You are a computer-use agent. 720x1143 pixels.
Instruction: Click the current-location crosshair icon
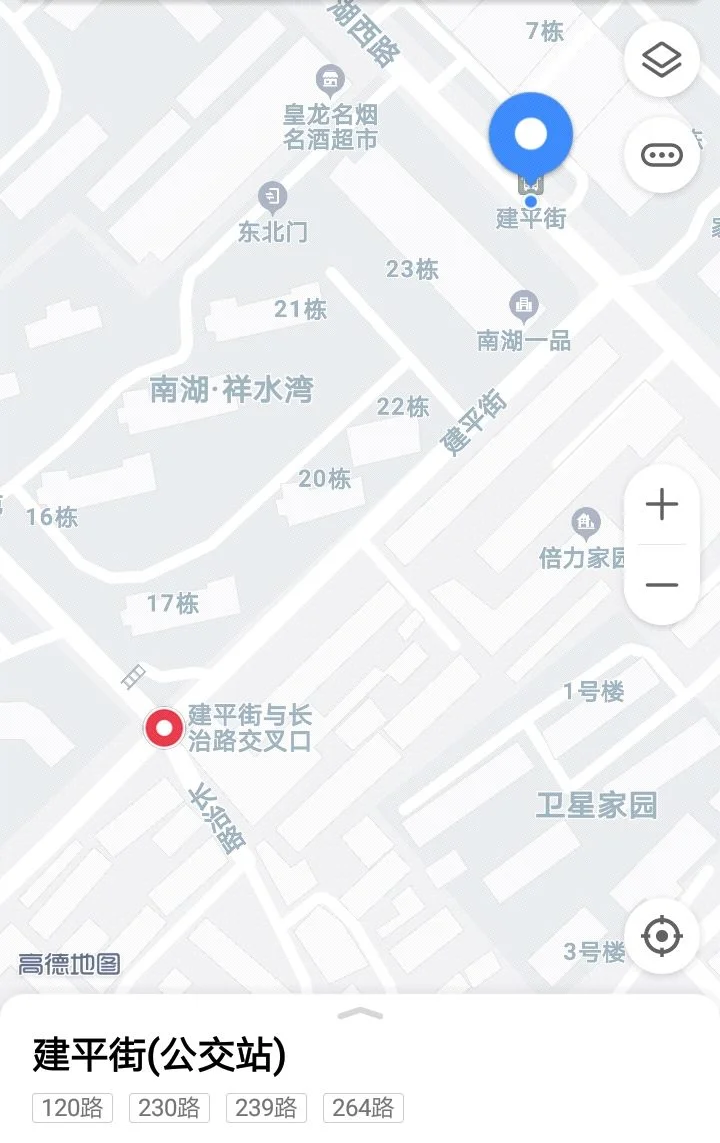[x=662, y=935]
